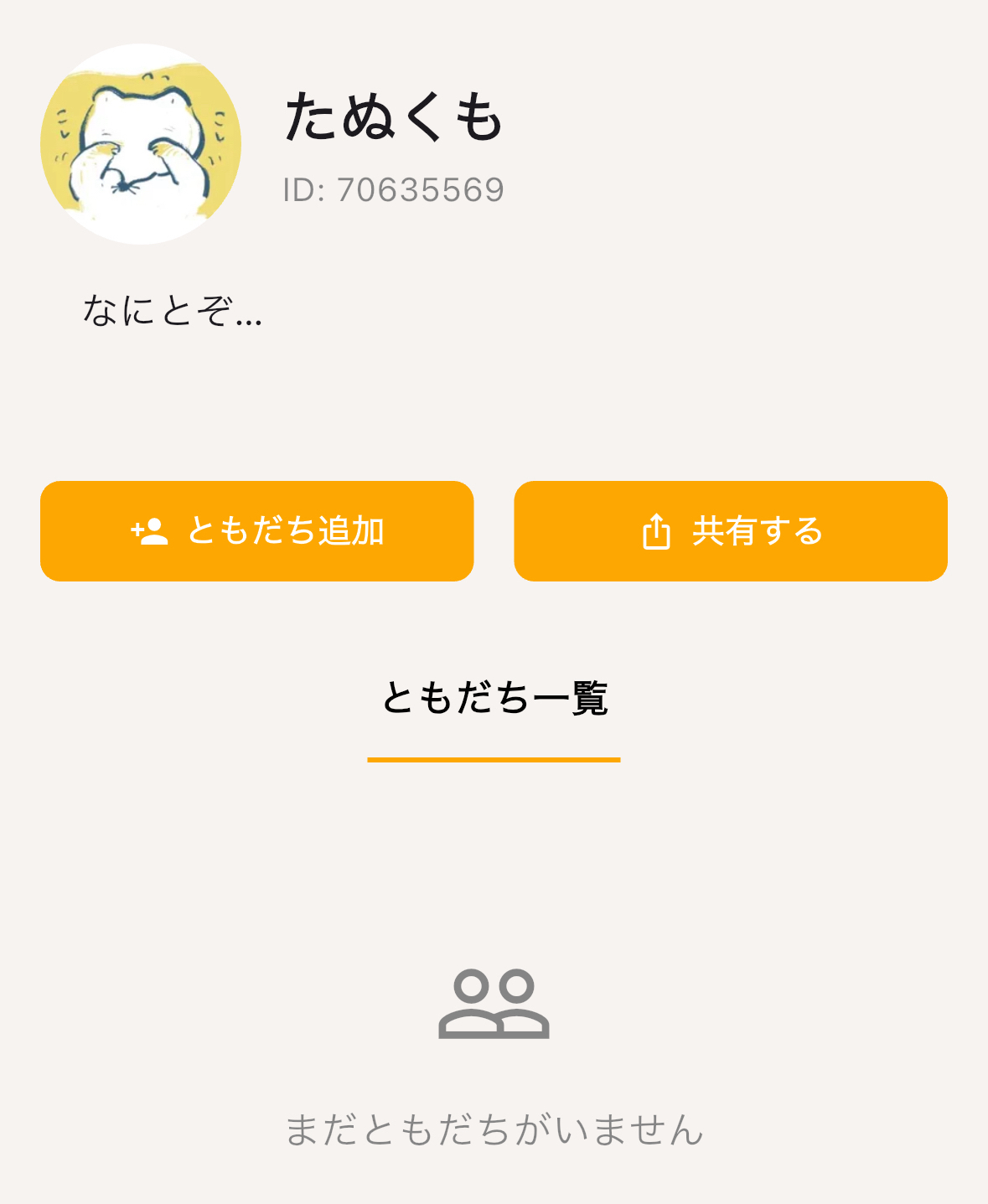
Task: Share this profile with 共有する
Action: click(730, 531)
